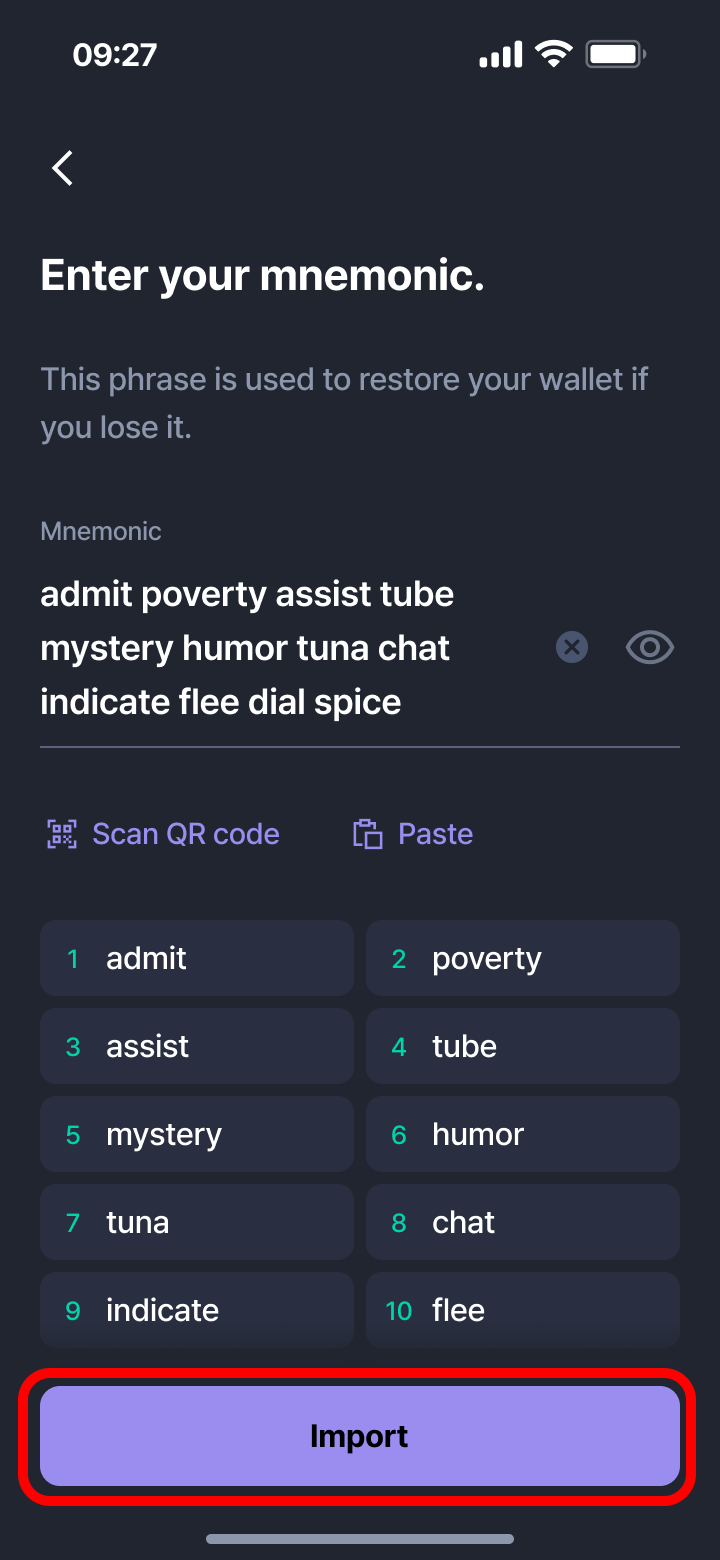Select word 2 "poverty" chip
This screenshot has width=720, height=1560.
(x=523, y=958)
